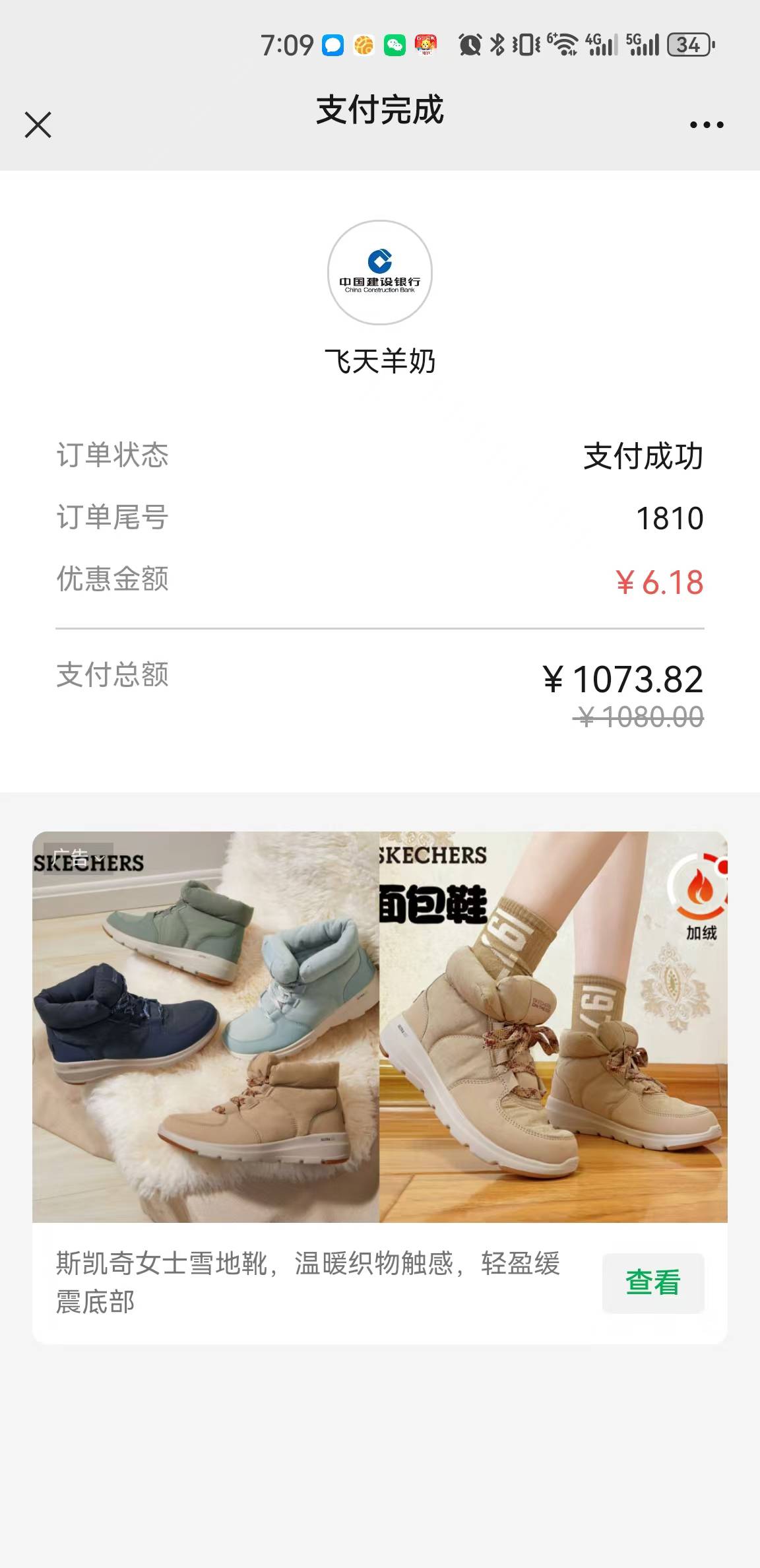Viewport: 760px width, 1568px height.
Task: Tap 查看 button on Skechers ad
Action: [x=652, y=1282]
